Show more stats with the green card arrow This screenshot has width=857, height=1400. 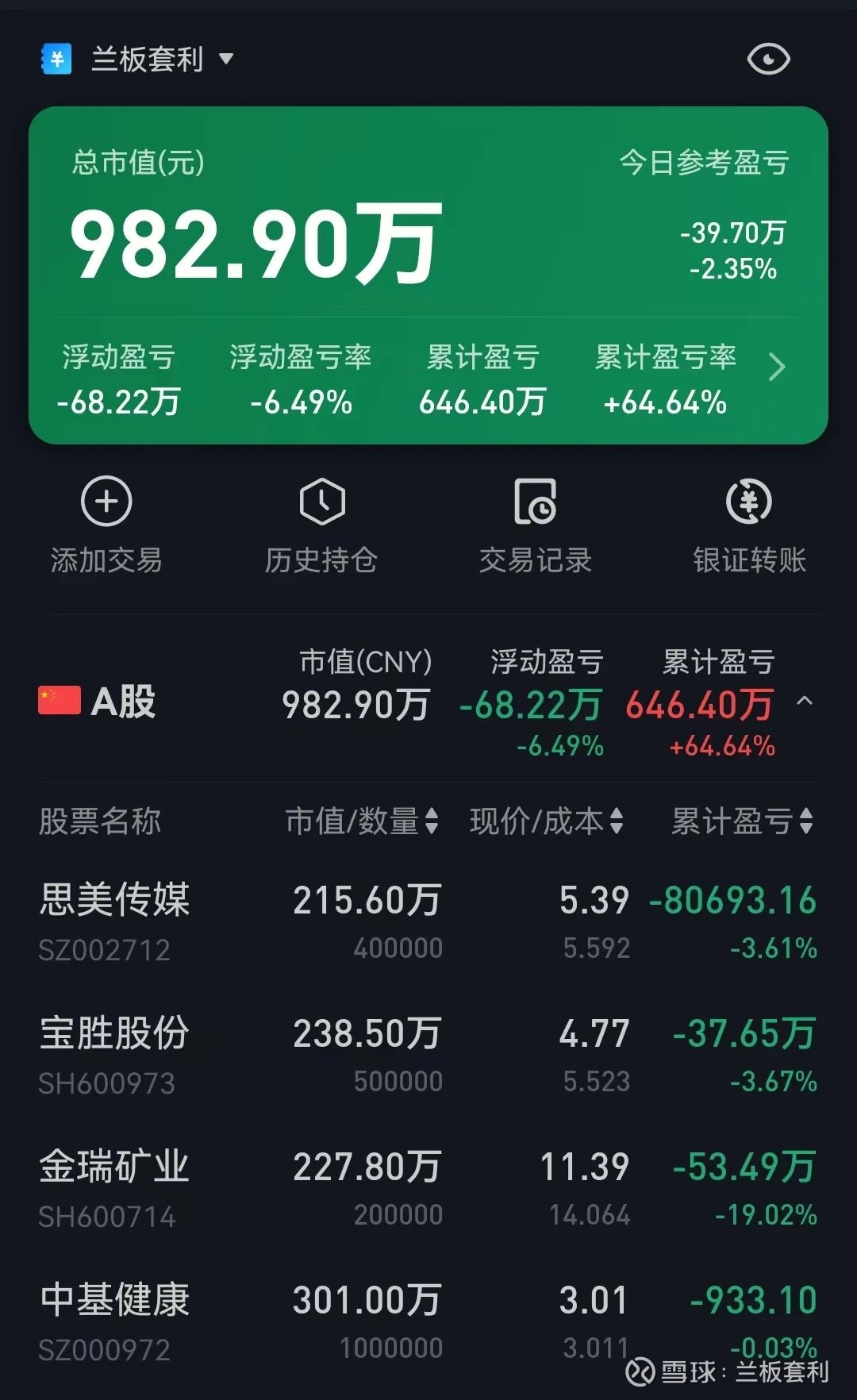(777, 367)
